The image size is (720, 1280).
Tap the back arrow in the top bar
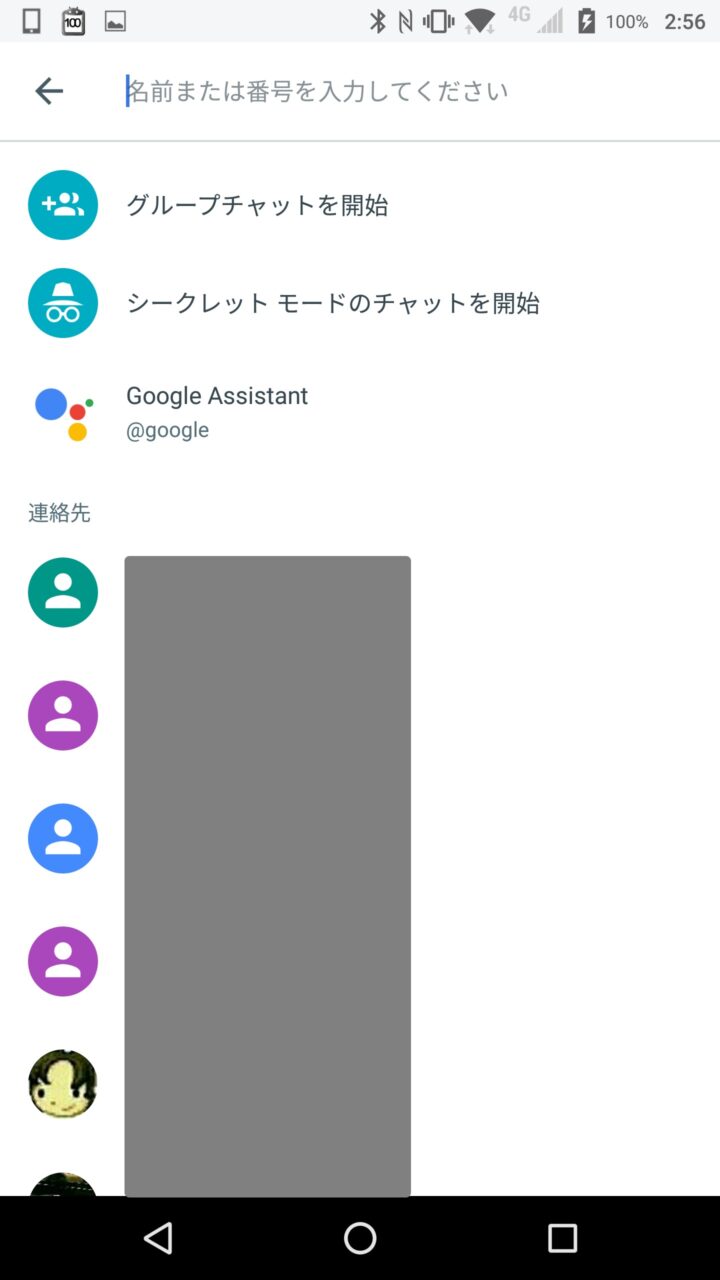49,92
